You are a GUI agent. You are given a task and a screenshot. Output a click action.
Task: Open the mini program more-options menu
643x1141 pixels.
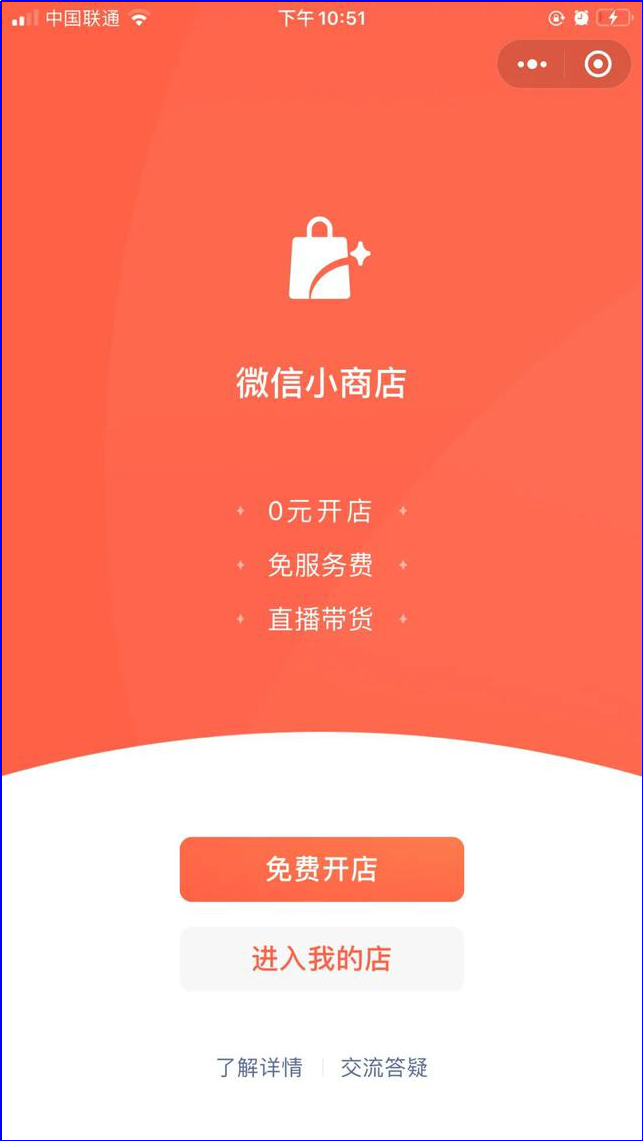[532, 65]
